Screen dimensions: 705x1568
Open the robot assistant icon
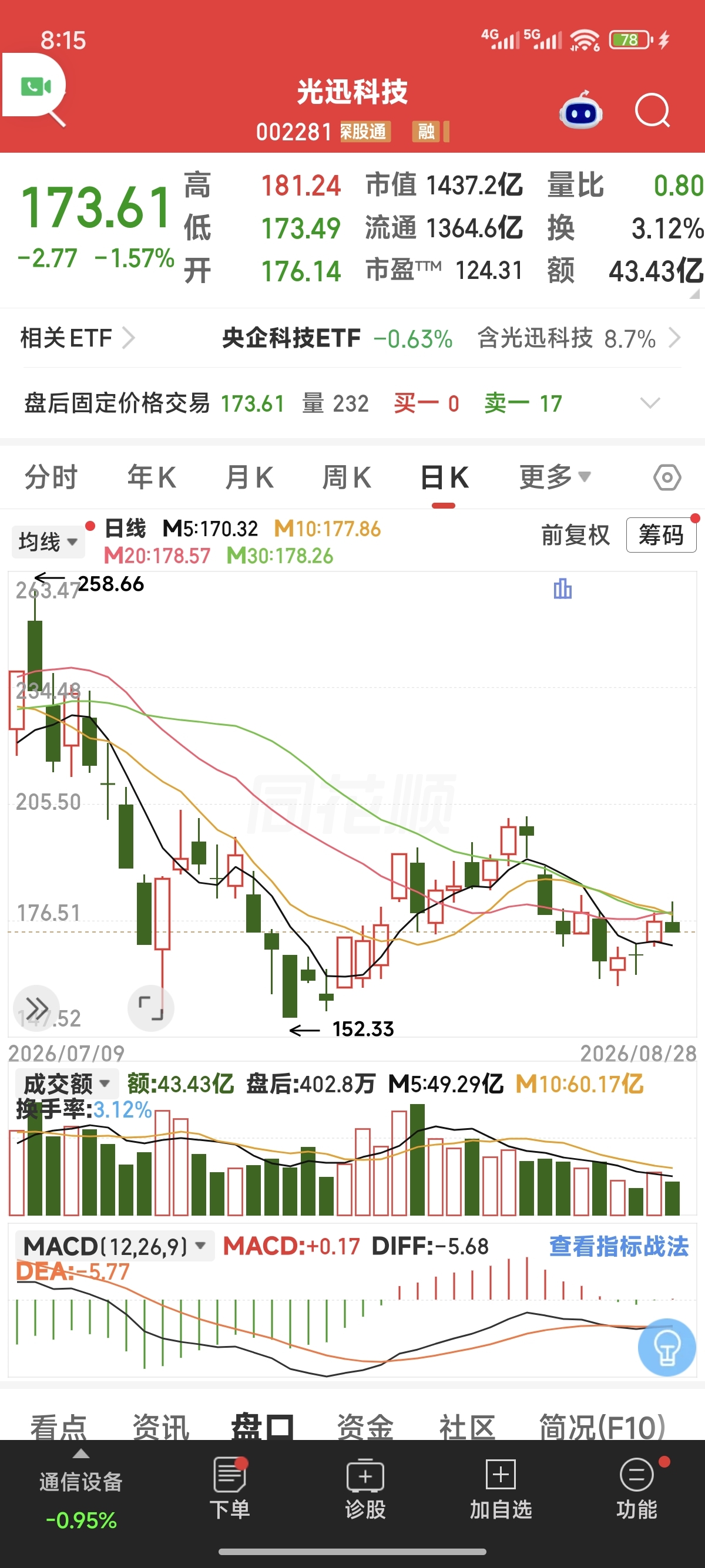pyautogui.click(x=581, y=111)
